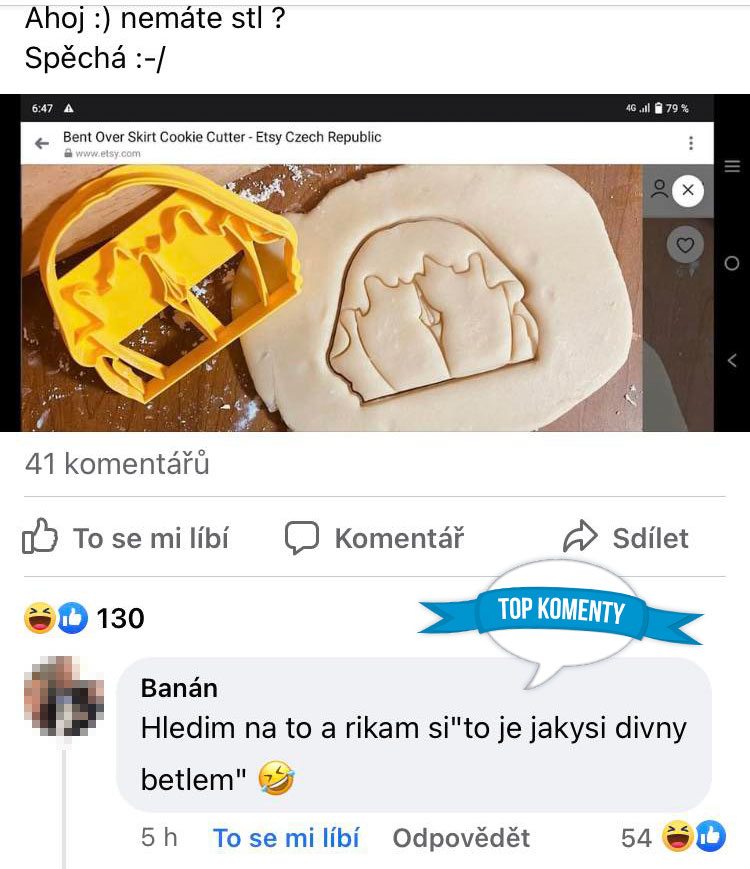Like Banán's comment
Image resolution: width=750 pixels, height=869 pixels.
[285, 837]
